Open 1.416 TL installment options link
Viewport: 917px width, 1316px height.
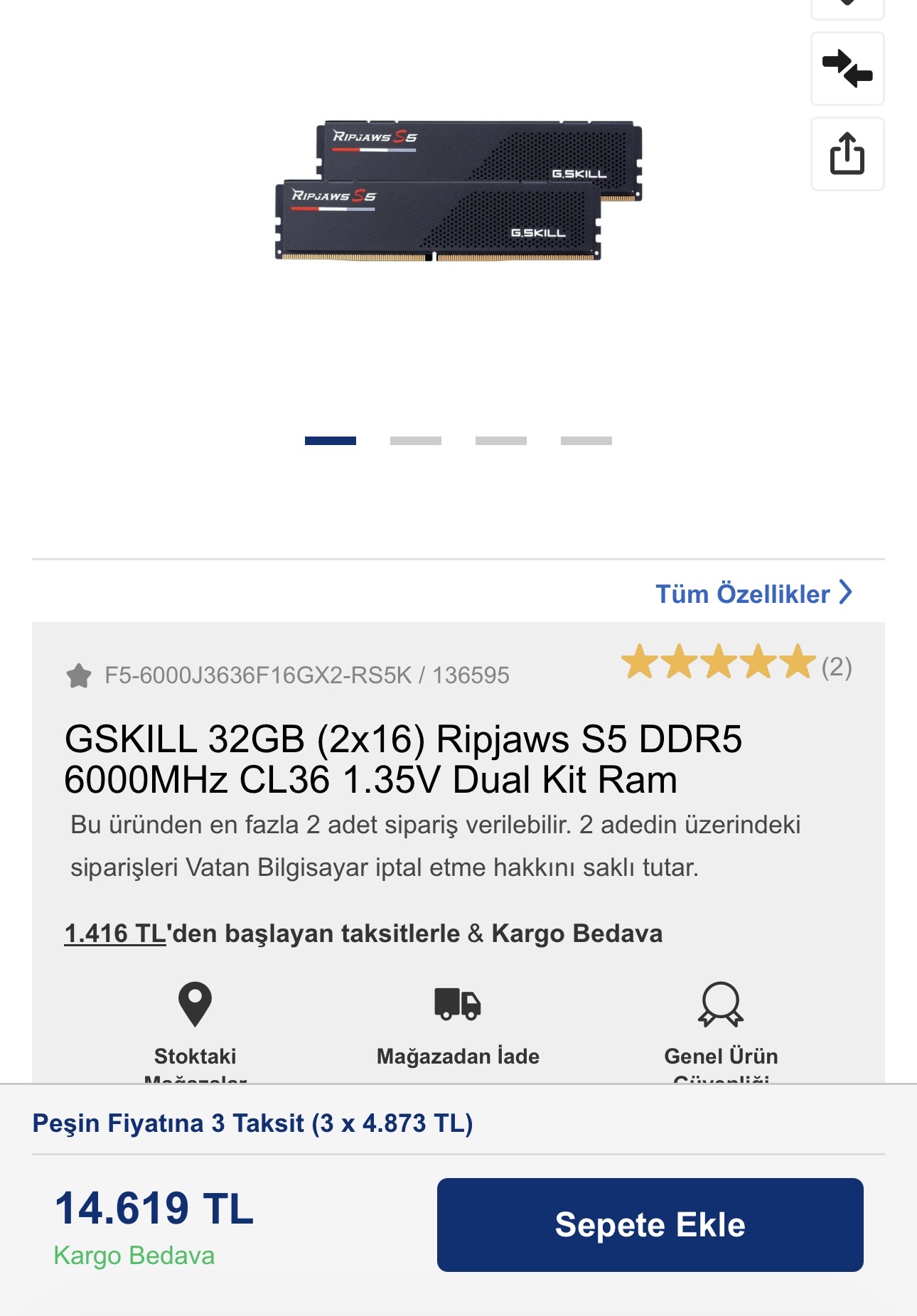click(115, 933)
